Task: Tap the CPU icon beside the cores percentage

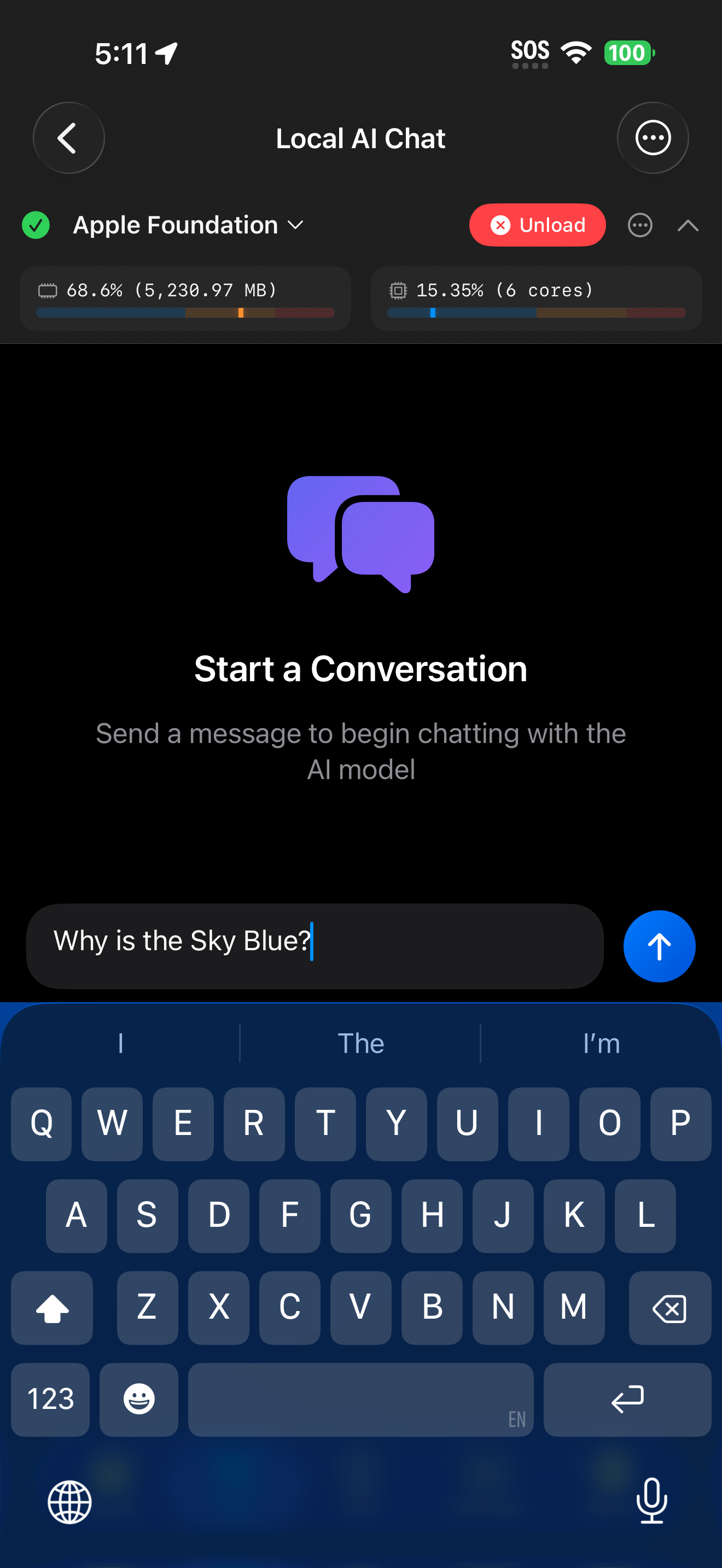Action: 397,290
